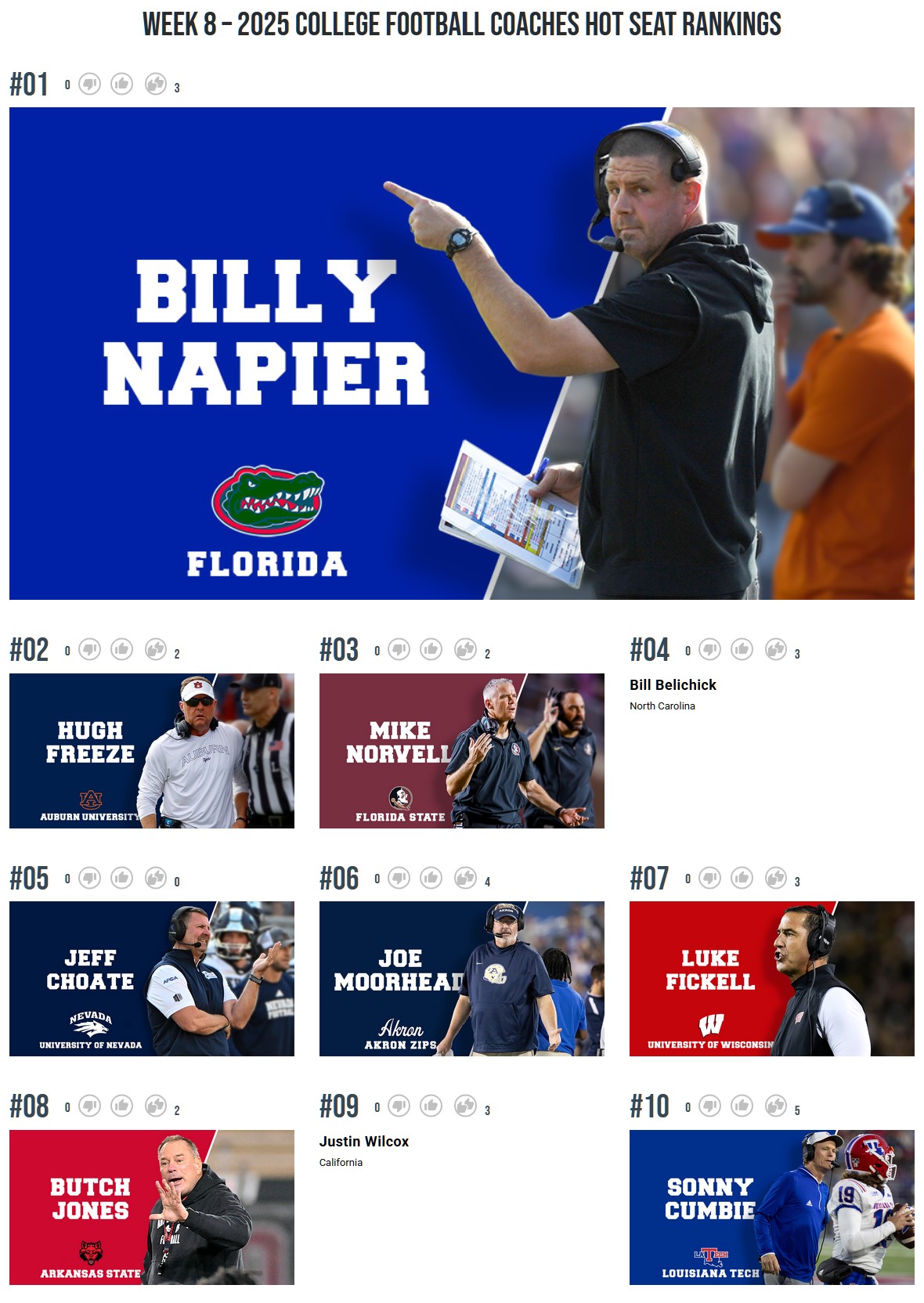
Task: Open the Luke Fickell Wisconsin card
Action: coord(771,978)
